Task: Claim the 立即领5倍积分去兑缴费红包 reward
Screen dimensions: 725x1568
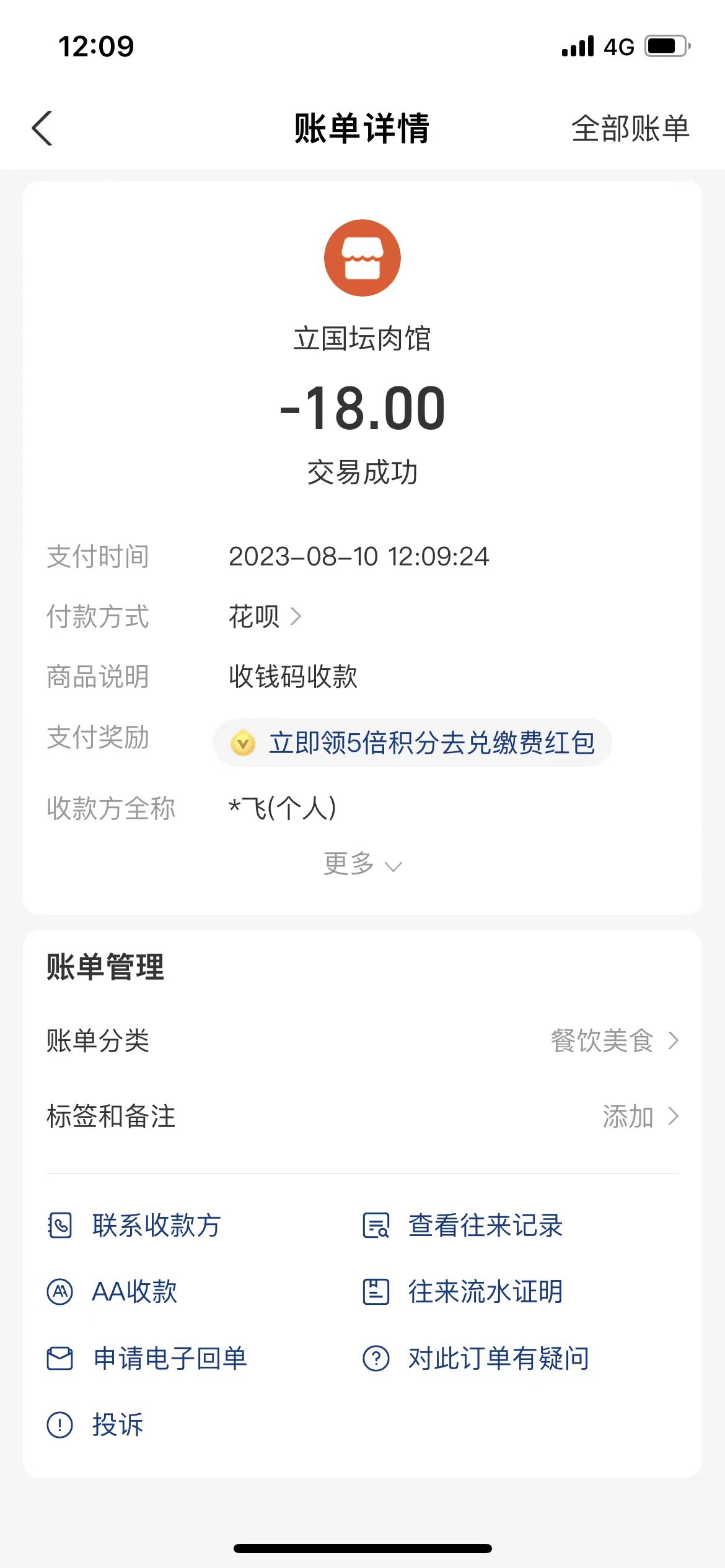Action: click(413, 743)
